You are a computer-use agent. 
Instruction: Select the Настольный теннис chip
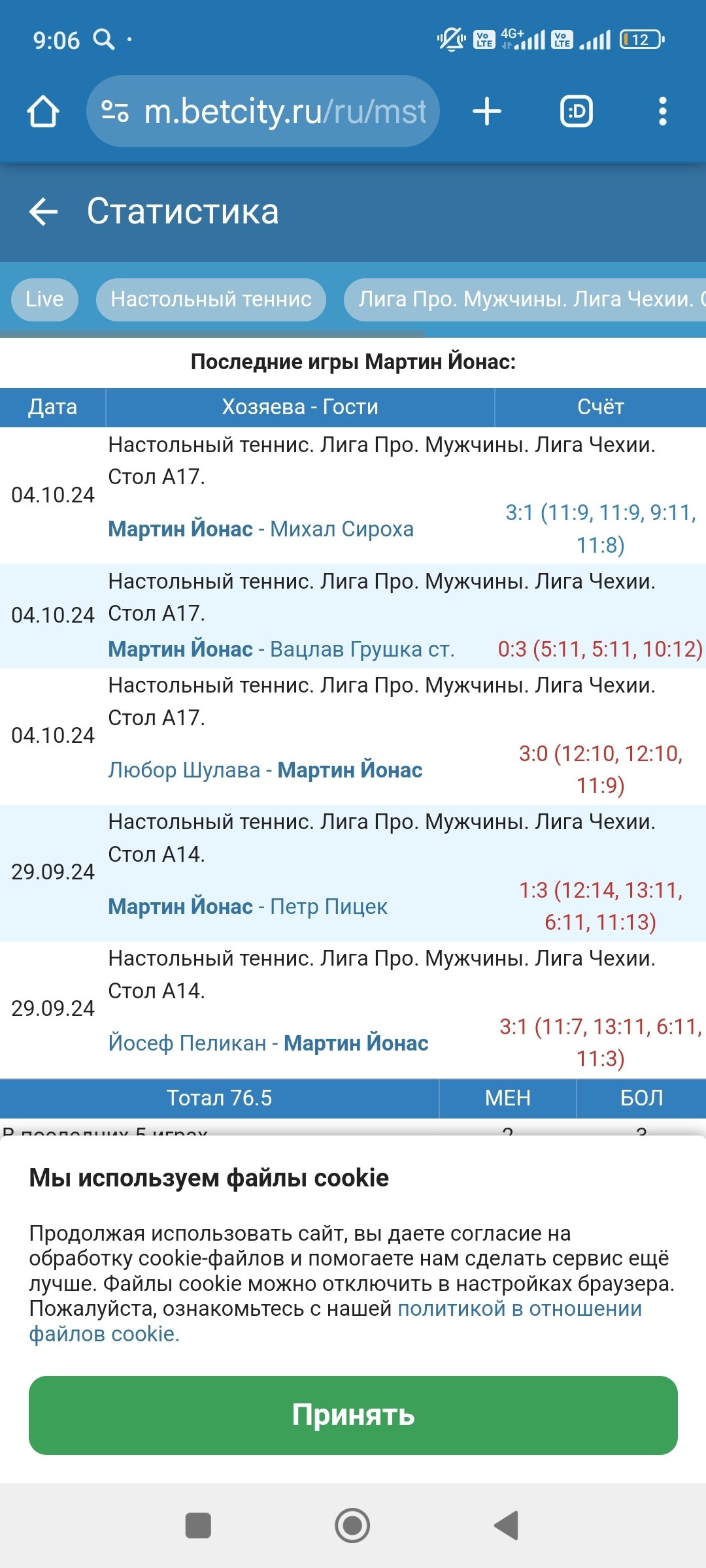pyautogui.click(x=210, y=299)
